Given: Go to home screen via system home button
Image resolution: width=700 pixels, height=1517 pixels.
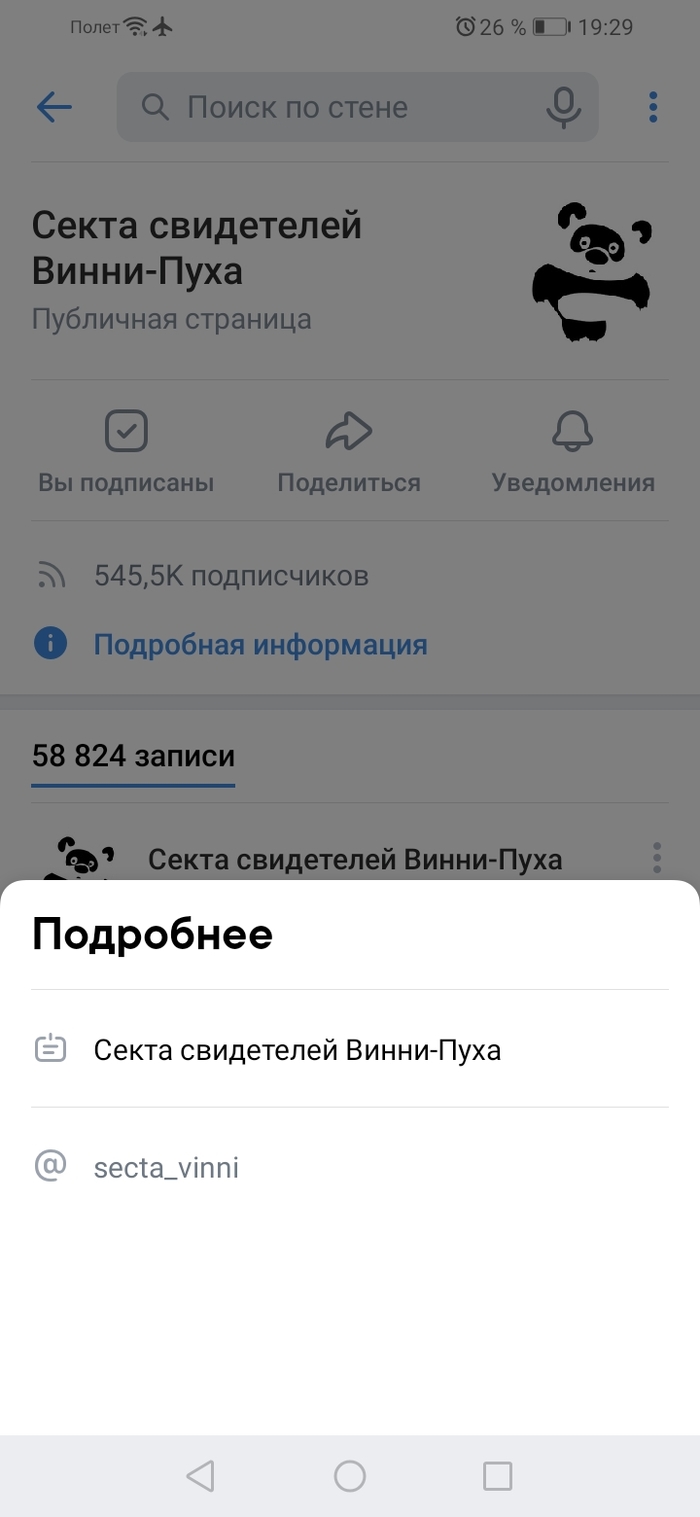Looking at the screenshot, I should (x=350, y=1476).
